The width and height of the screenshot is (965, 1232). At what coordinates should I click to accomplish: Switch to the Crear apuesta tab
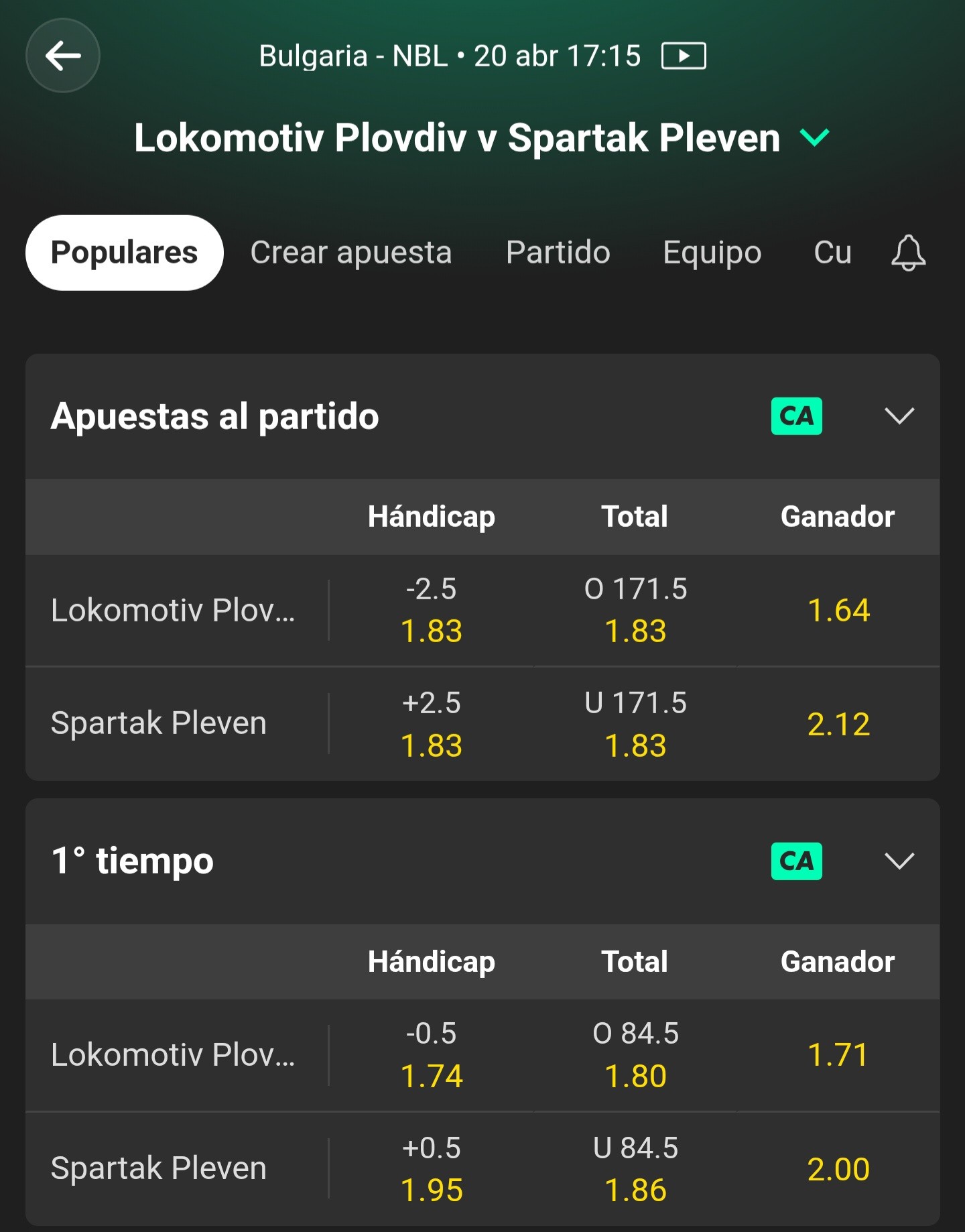tap(351, 253)
